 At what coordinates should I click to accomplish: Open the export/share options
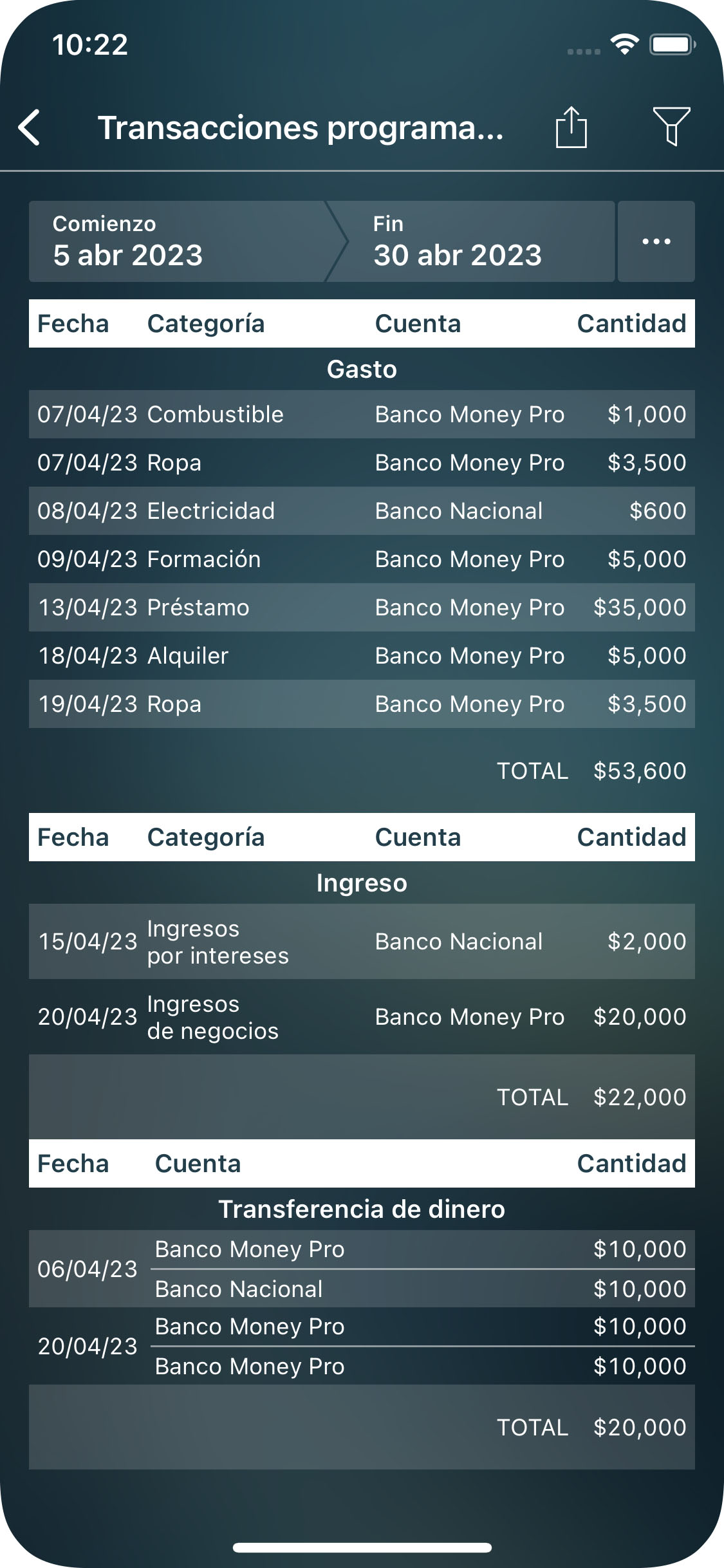pos(571,127)
